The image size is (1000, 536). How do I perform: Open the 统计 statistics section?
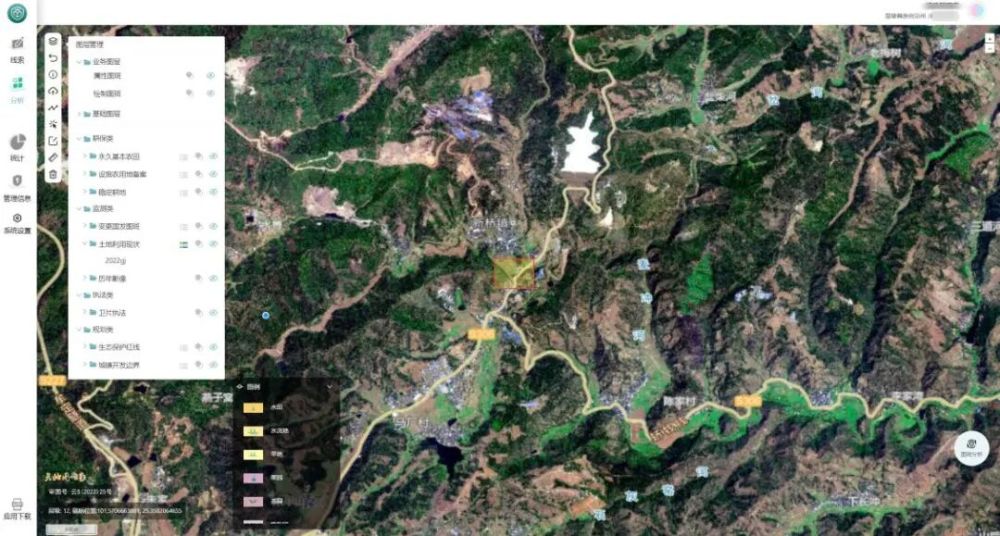(x=17, y=146)
